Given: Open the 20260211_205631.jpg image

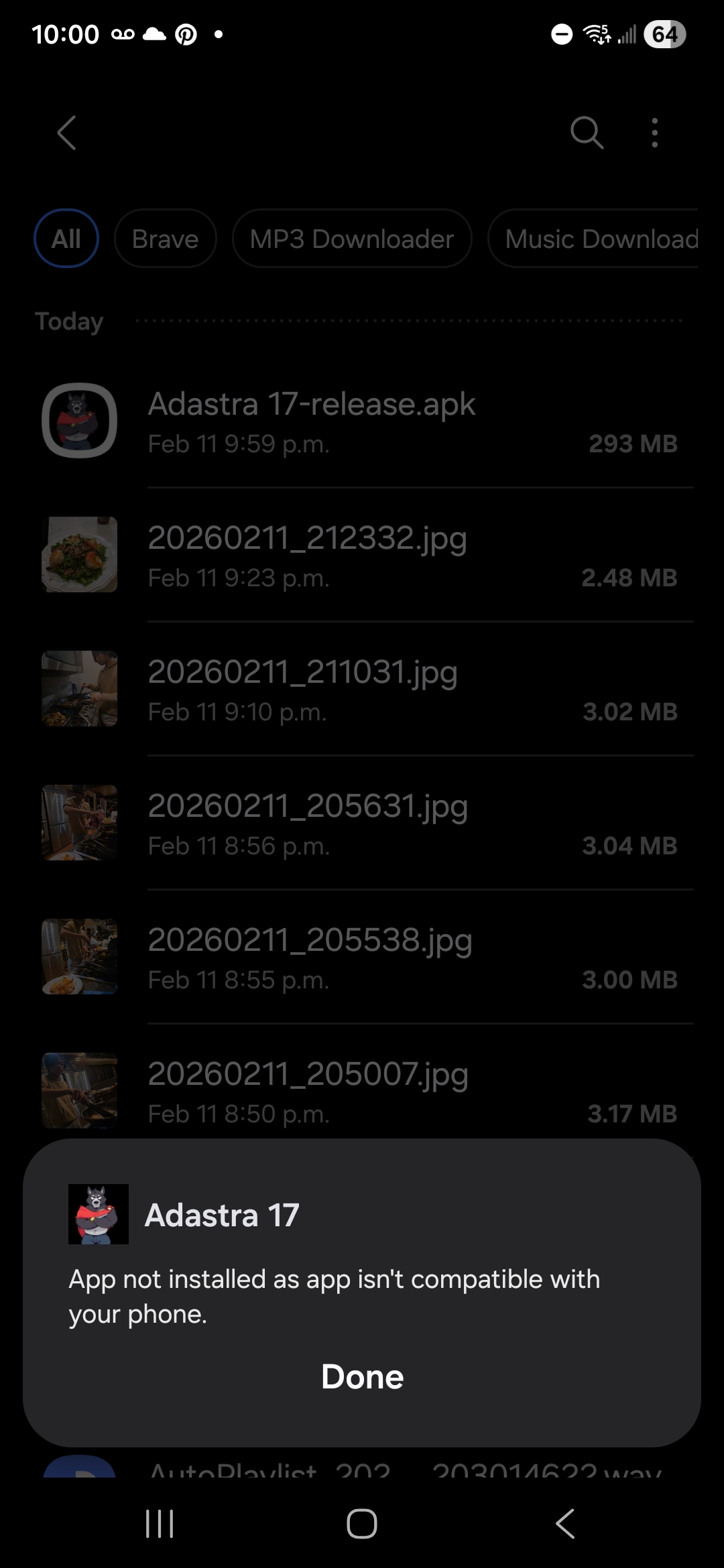Looking at the screenshot, I should (x=362, y=823).
